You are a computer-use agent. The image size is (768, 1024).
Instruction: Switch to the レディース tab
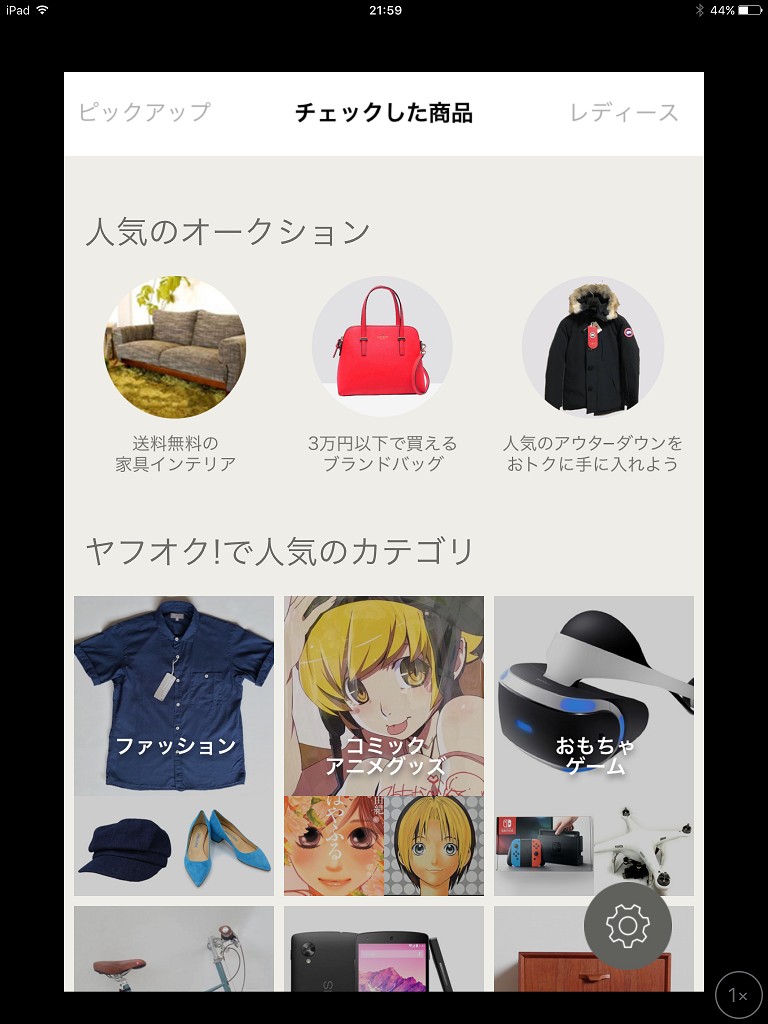pos(624,113)
